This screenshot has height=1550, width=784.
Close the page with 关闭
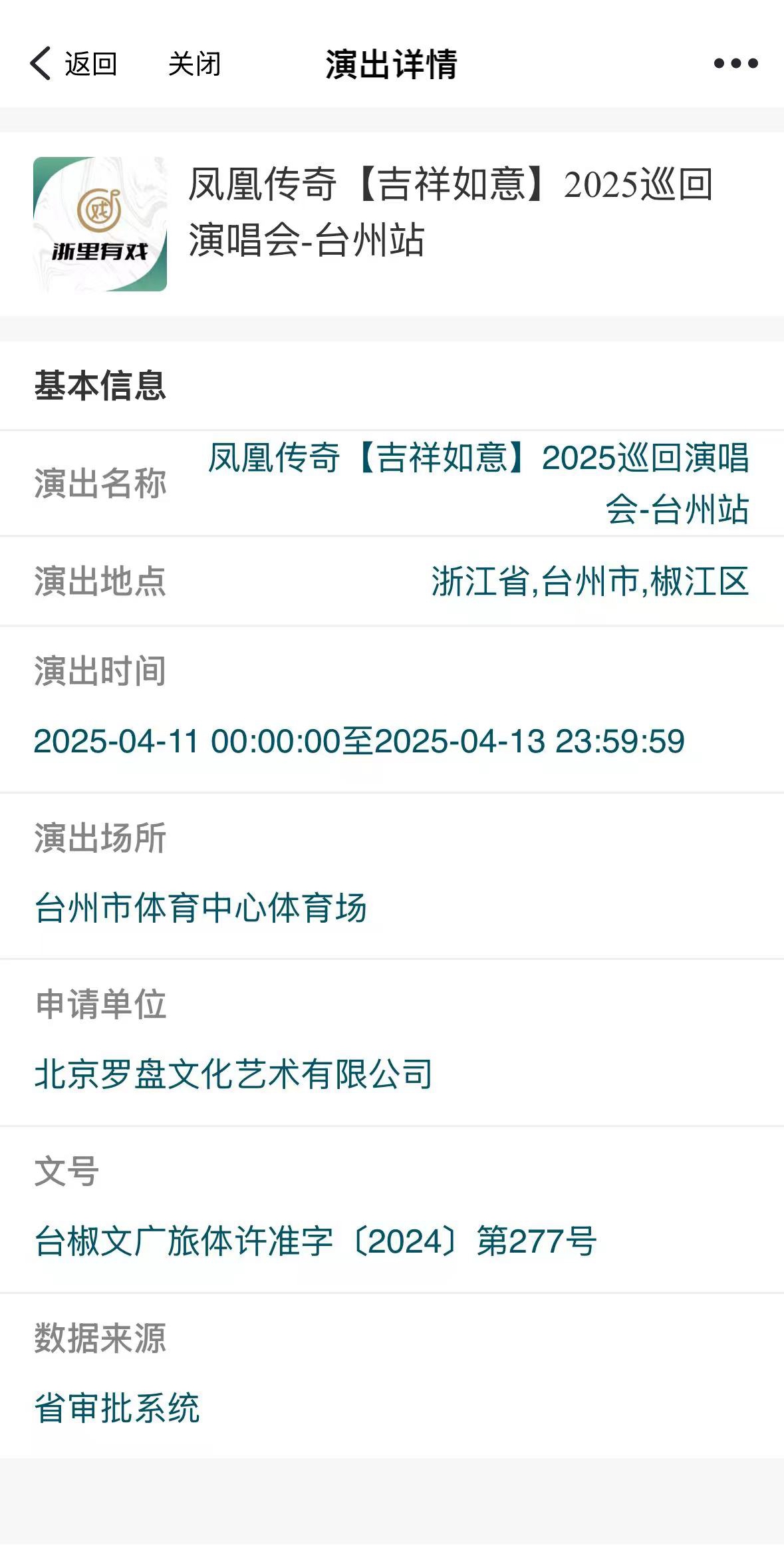[194, 64]
